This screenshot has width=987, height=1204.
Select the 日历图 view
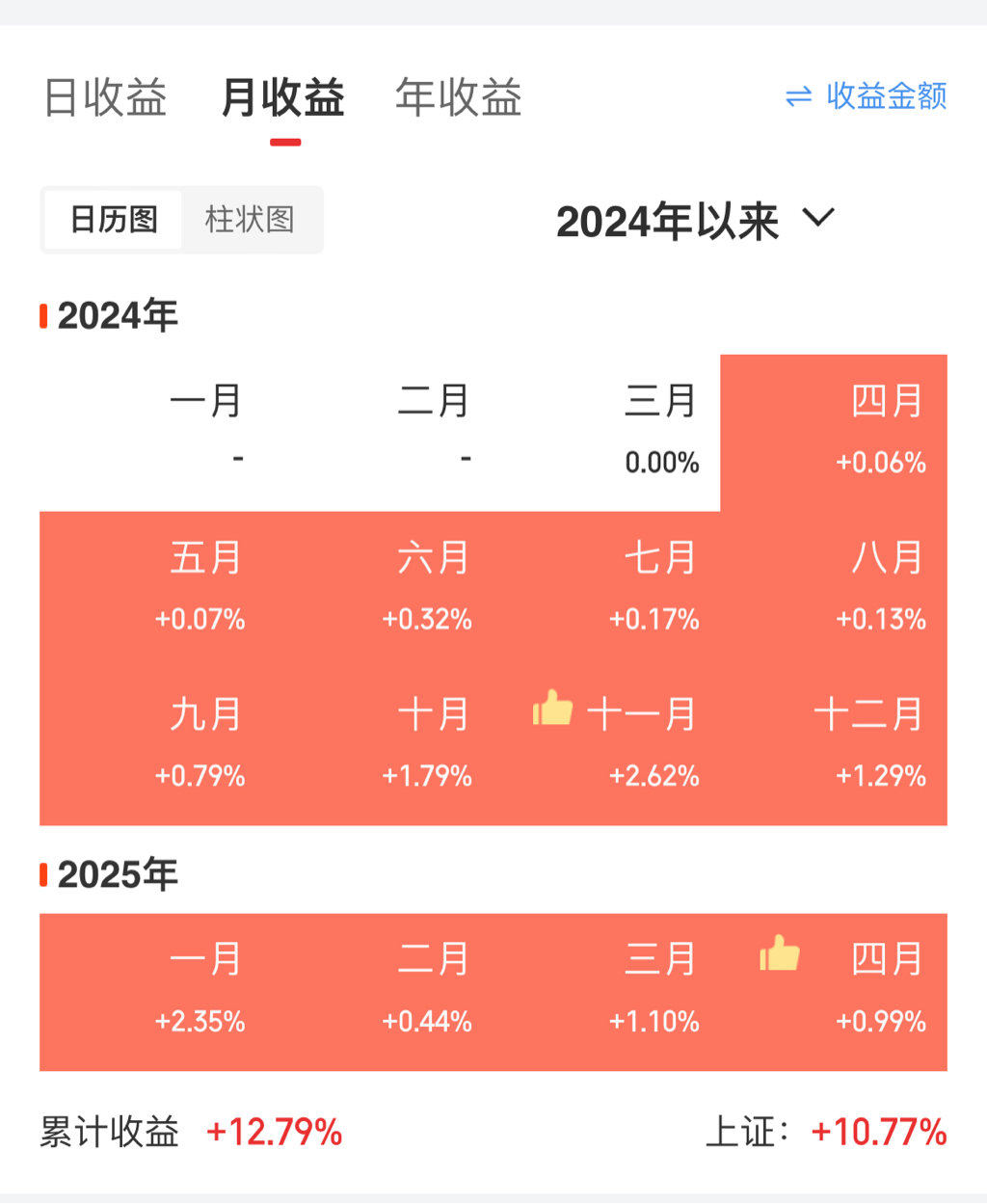(x=114, y=220)
